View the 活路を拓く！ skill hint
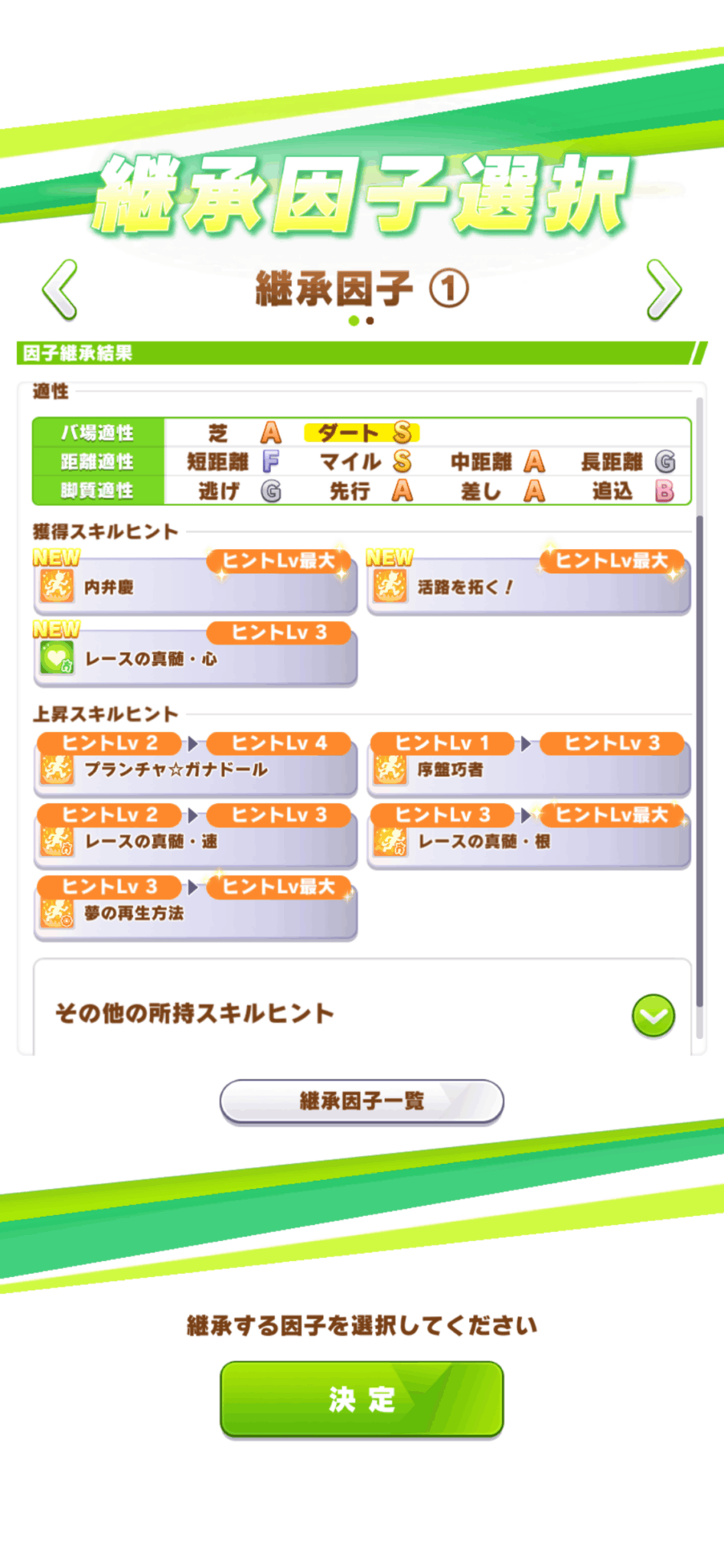The image size is (724, 1568). (529, 587)
